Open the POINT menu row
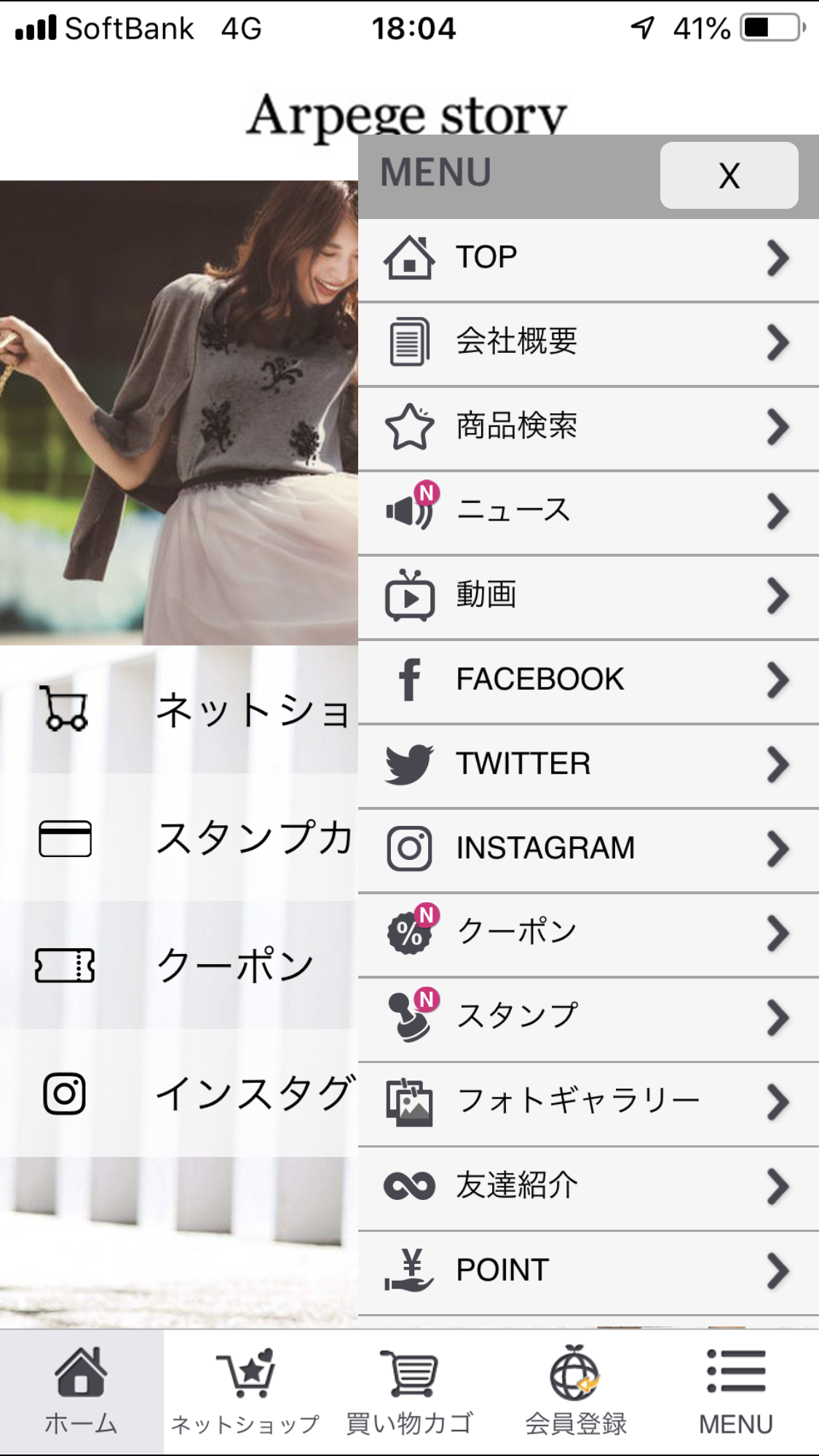Viewport: 819px width, 1456px height. tap(588, 1272)
